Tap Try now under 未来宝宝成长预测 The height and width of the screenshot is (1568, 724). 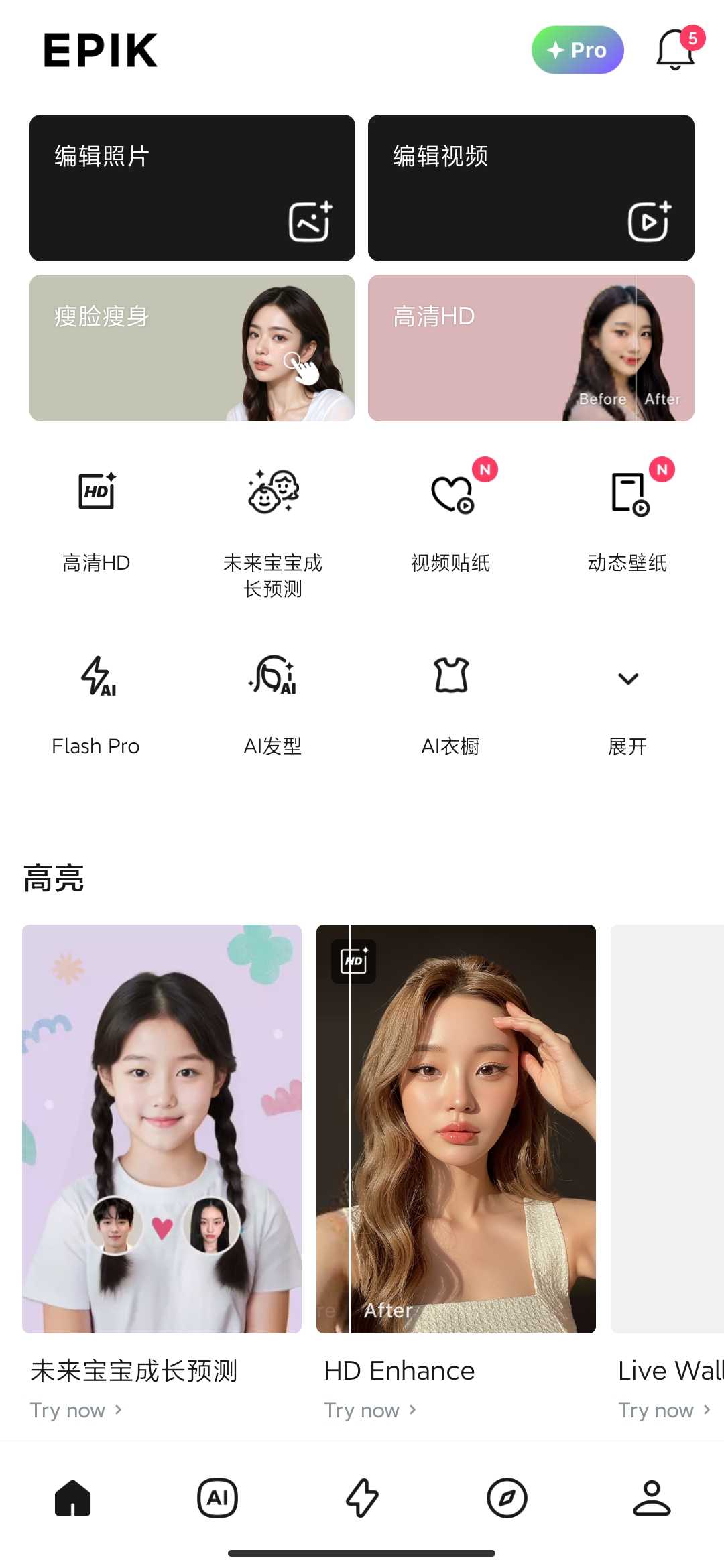click(x=75, y=1410)
